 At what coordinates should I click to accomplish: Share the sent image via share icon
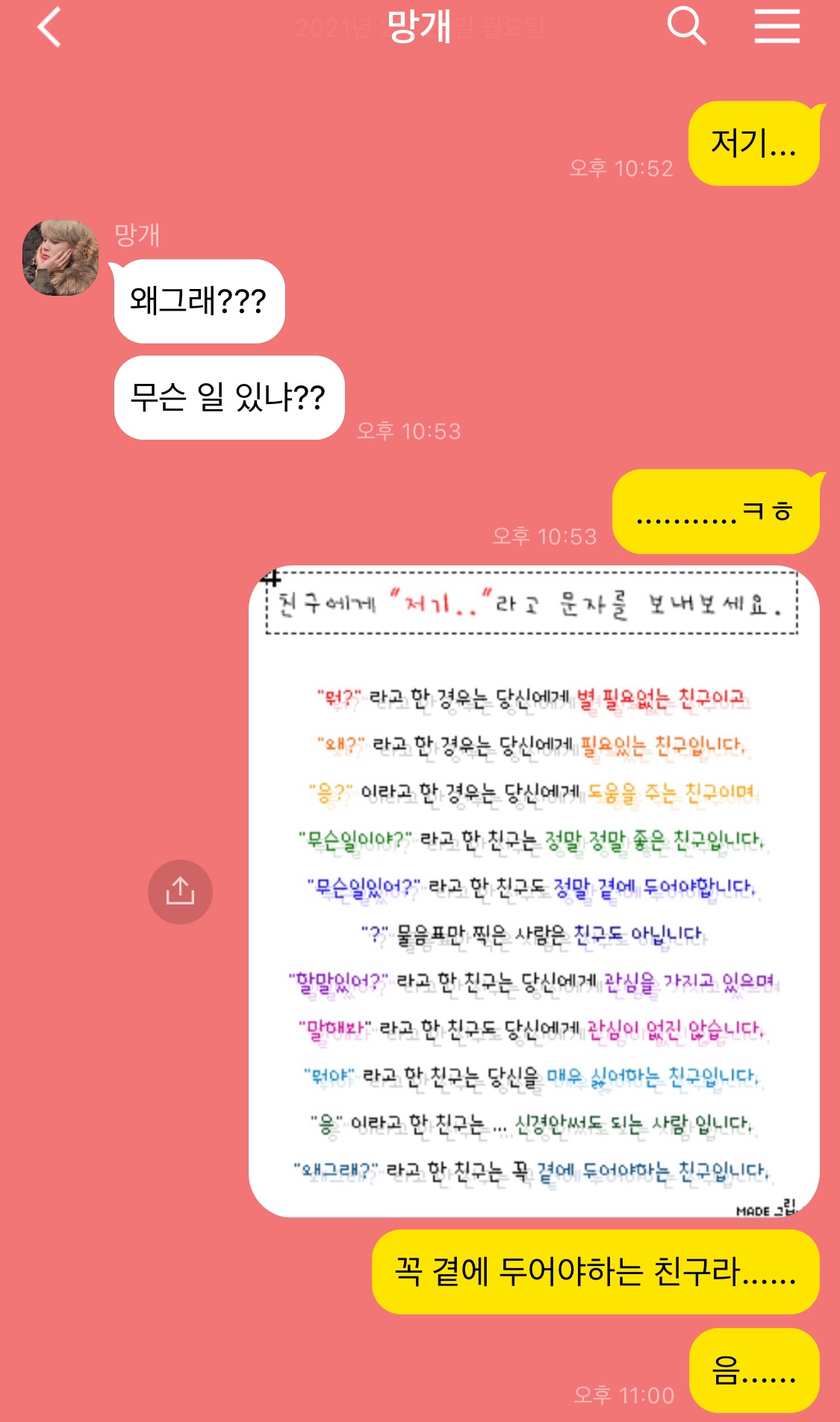click(180, 892)
